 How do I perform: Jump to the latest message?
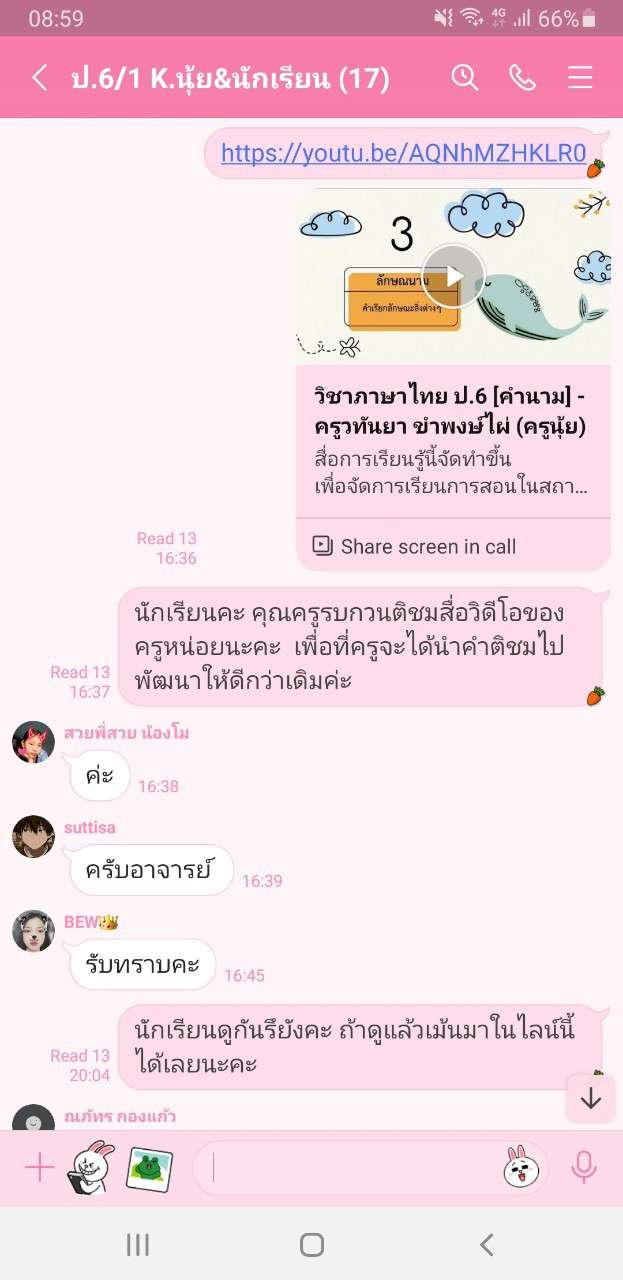[591, 1098]
